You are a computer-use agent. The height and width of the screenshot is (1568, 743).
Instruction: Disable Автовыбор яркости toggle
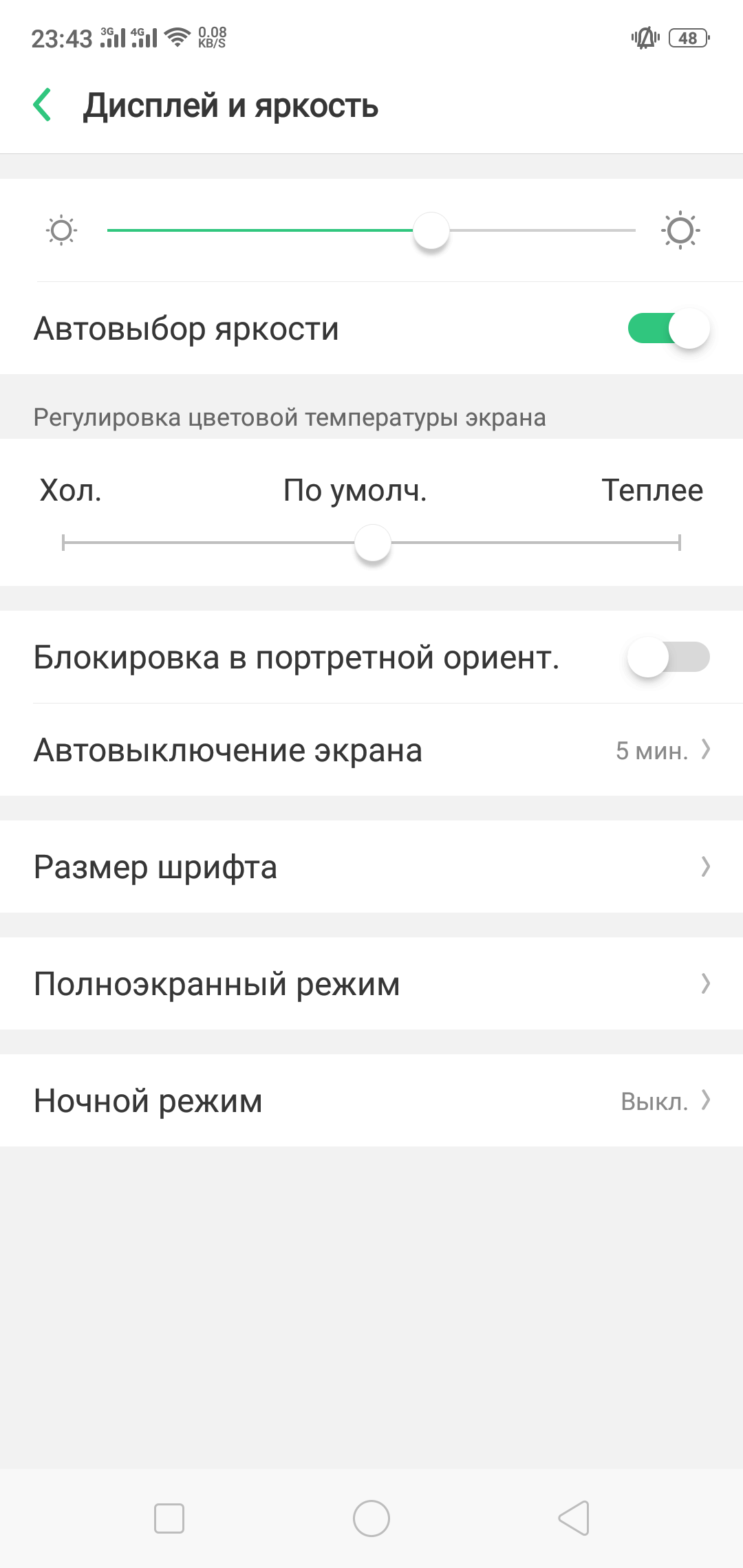668,328
